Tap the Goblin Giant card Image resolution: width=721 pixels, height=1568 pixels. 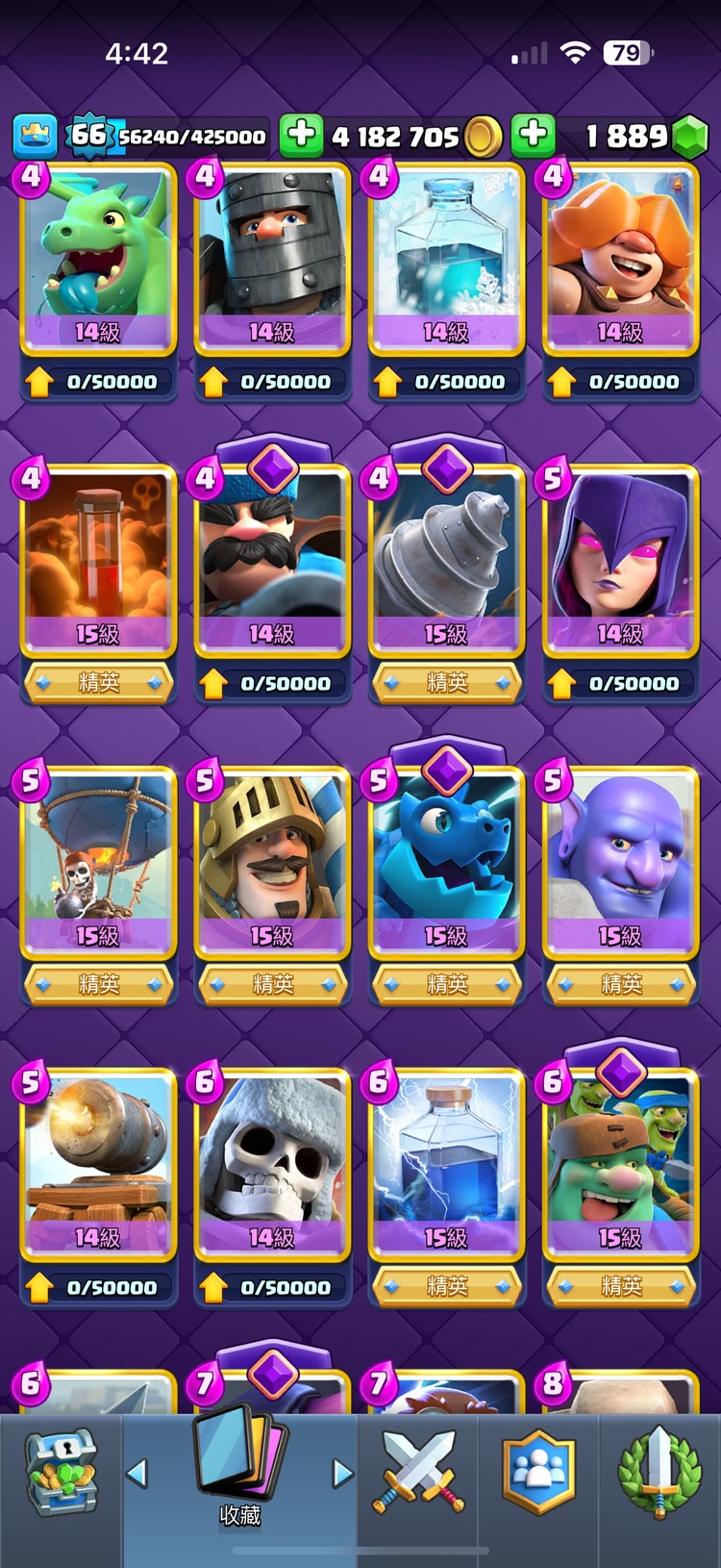(x=620, y=1164)
